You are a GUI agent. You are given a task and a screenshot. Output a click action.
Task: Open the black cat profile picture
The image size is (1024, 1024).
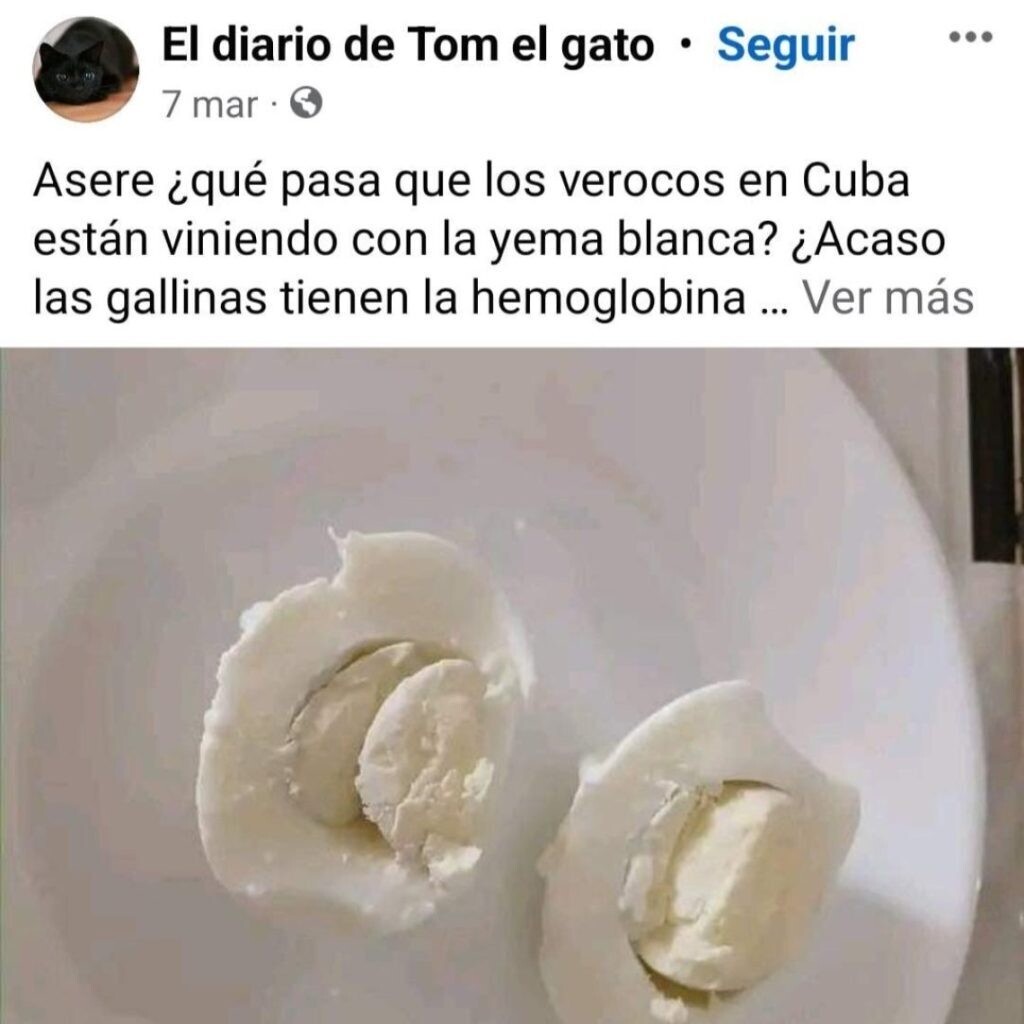pyautogui.click(x=85, y=69)
